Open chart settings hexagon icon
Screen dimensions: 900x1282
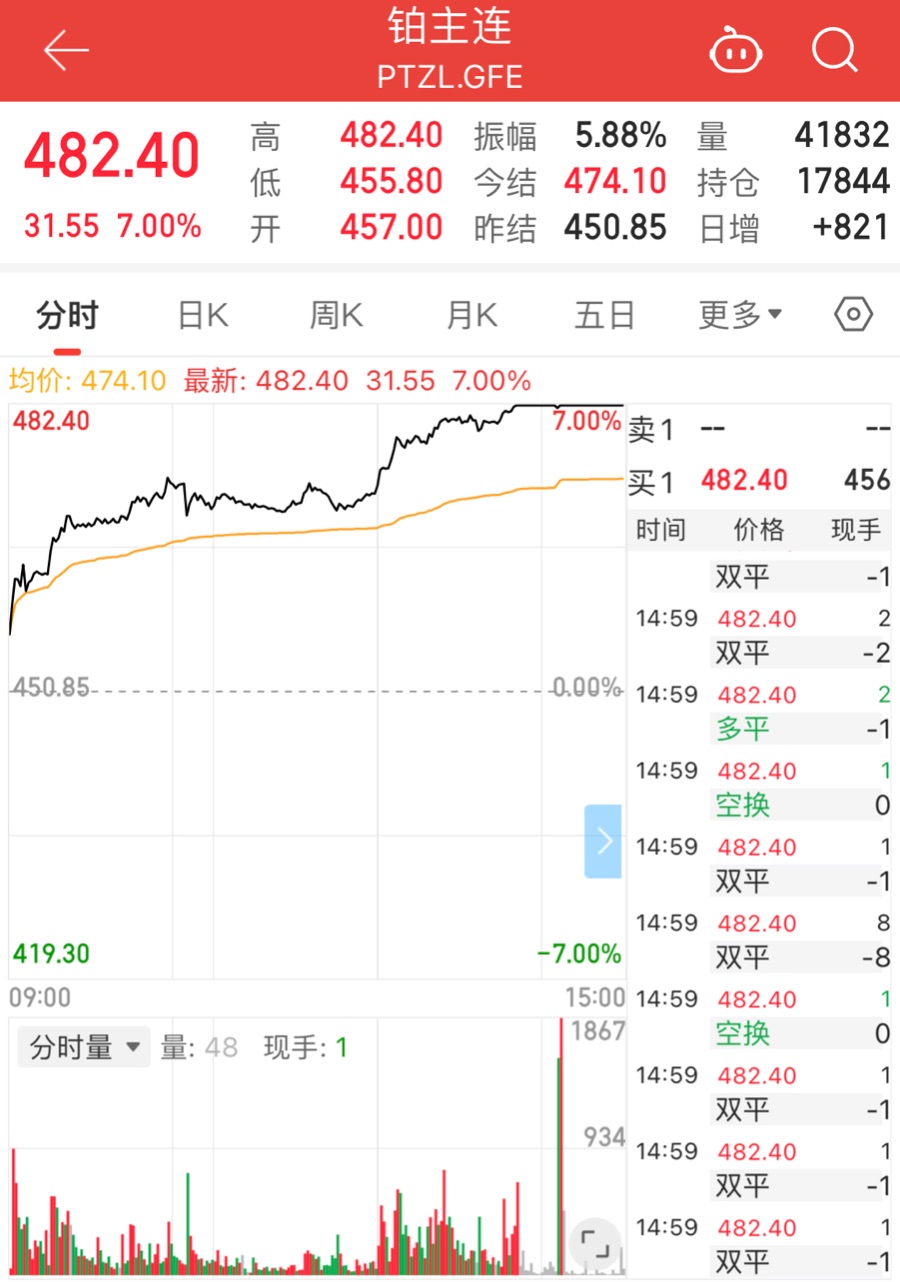[853, 316]
